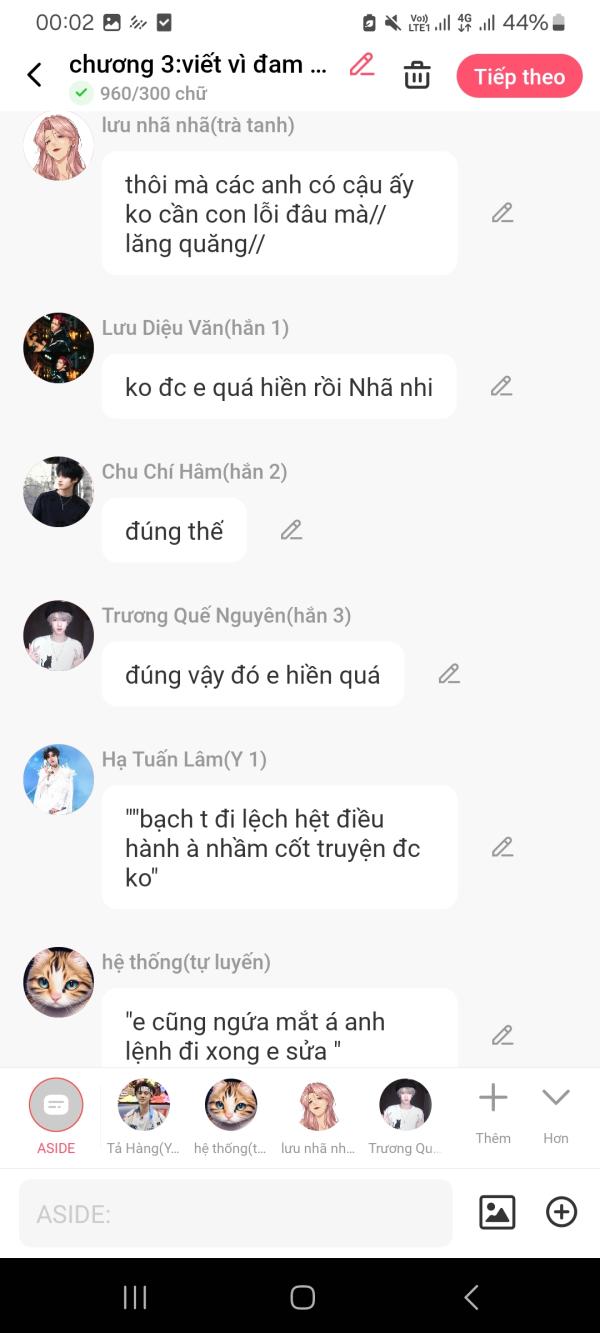
Task: Edit the 'đúng thế' message by Chu Chí Hâm
Action: [x=291, y=530]
